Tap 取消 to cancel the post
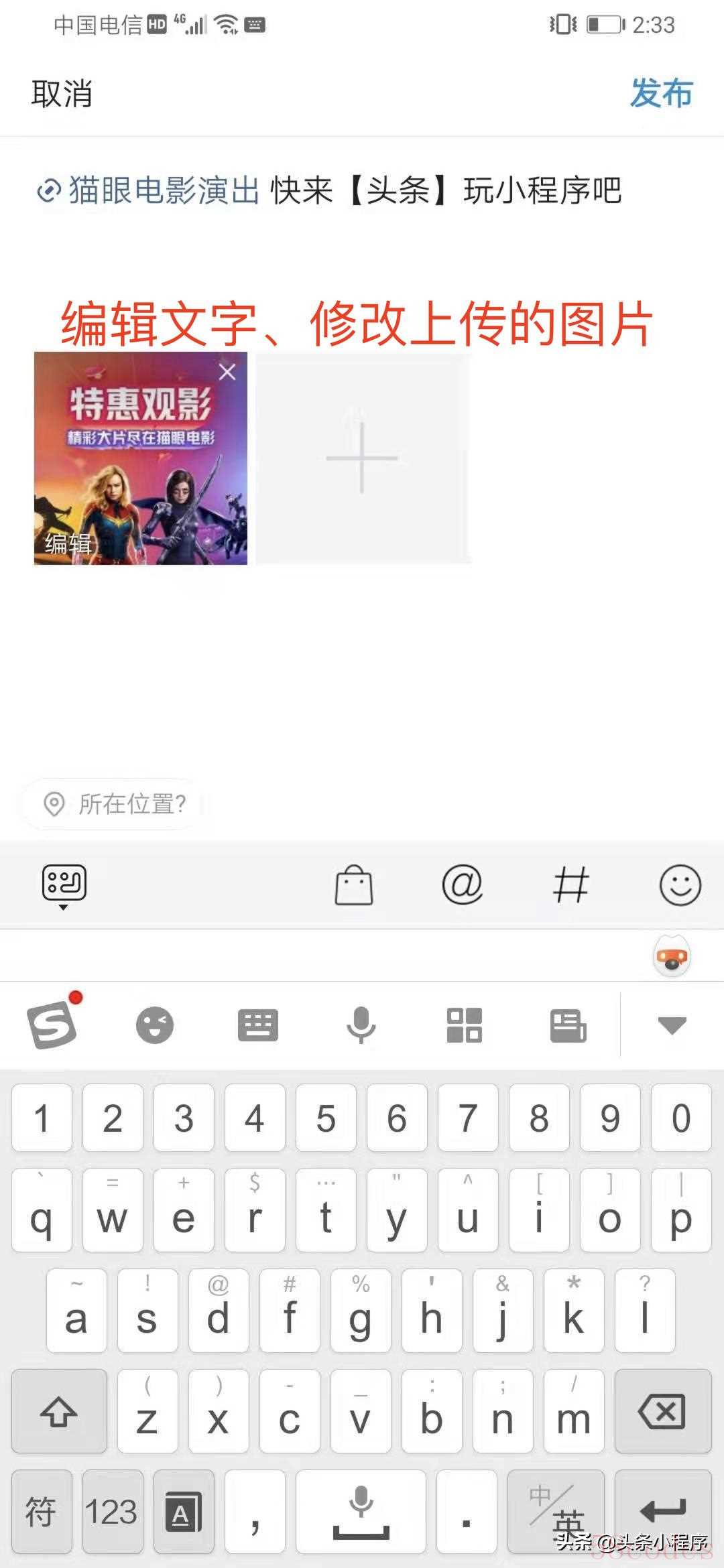The height and width of the screenshot is (1568, 724). 62,93
